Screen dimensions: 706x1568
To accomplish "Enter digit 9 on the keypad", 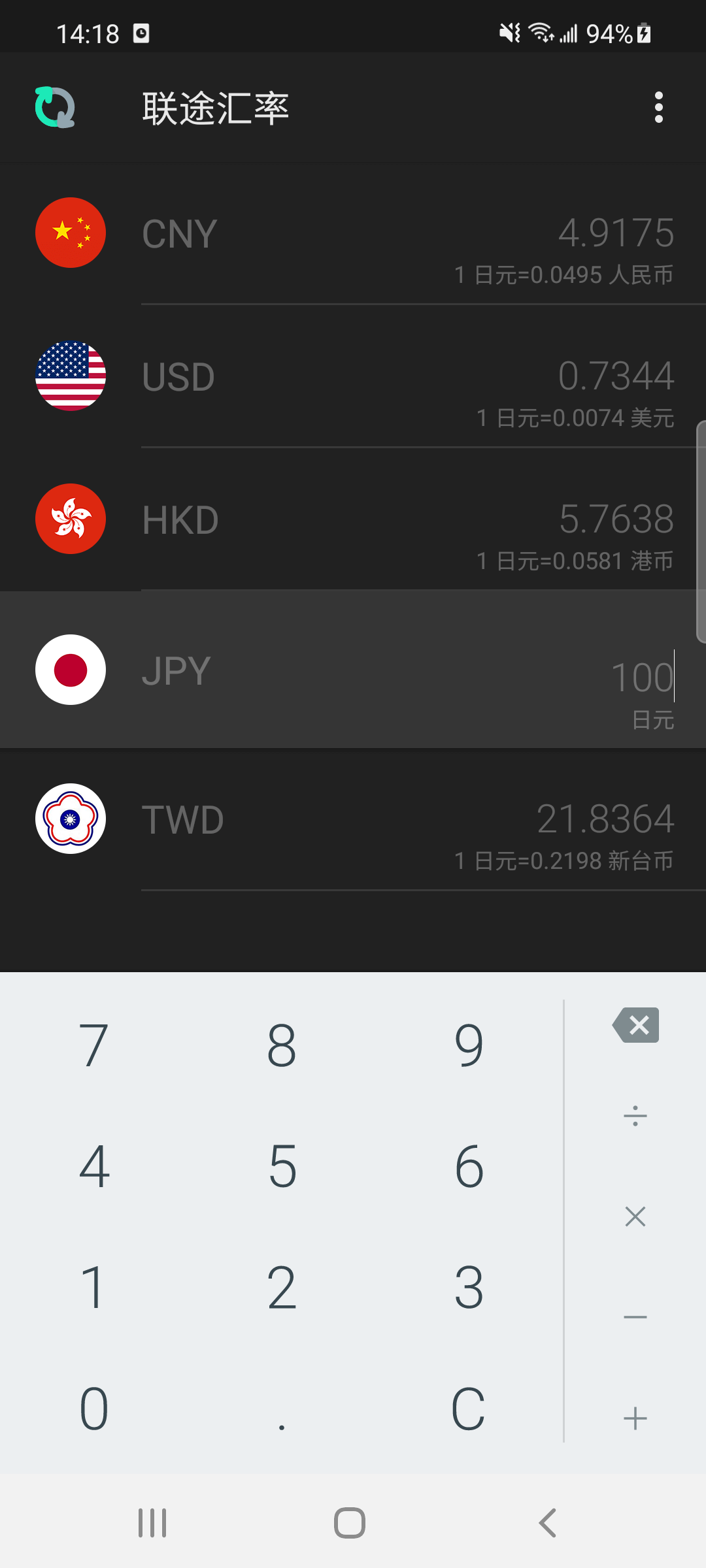I will 469,1045.
